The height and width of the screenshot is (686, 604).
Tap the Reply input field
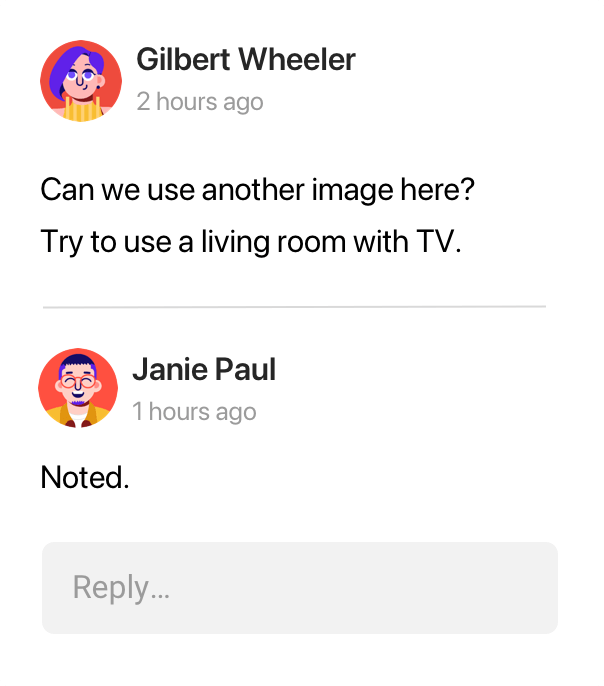pyautogui.click(x=299, y=587)
